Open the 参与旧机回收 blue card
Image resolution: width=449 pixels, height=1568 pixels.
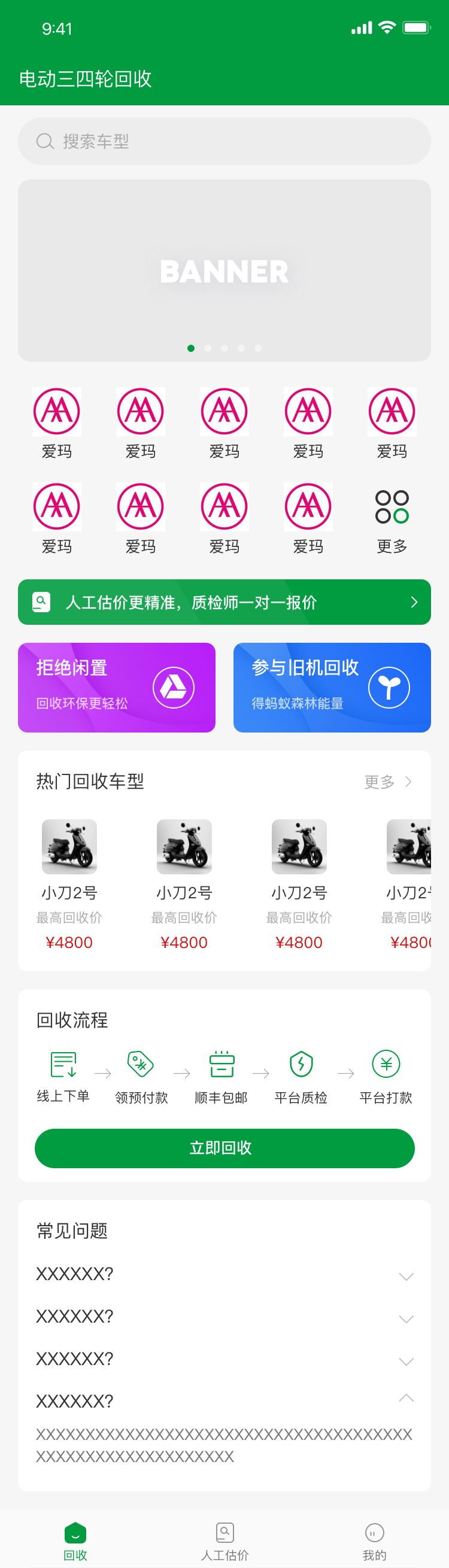click(332, 687)
